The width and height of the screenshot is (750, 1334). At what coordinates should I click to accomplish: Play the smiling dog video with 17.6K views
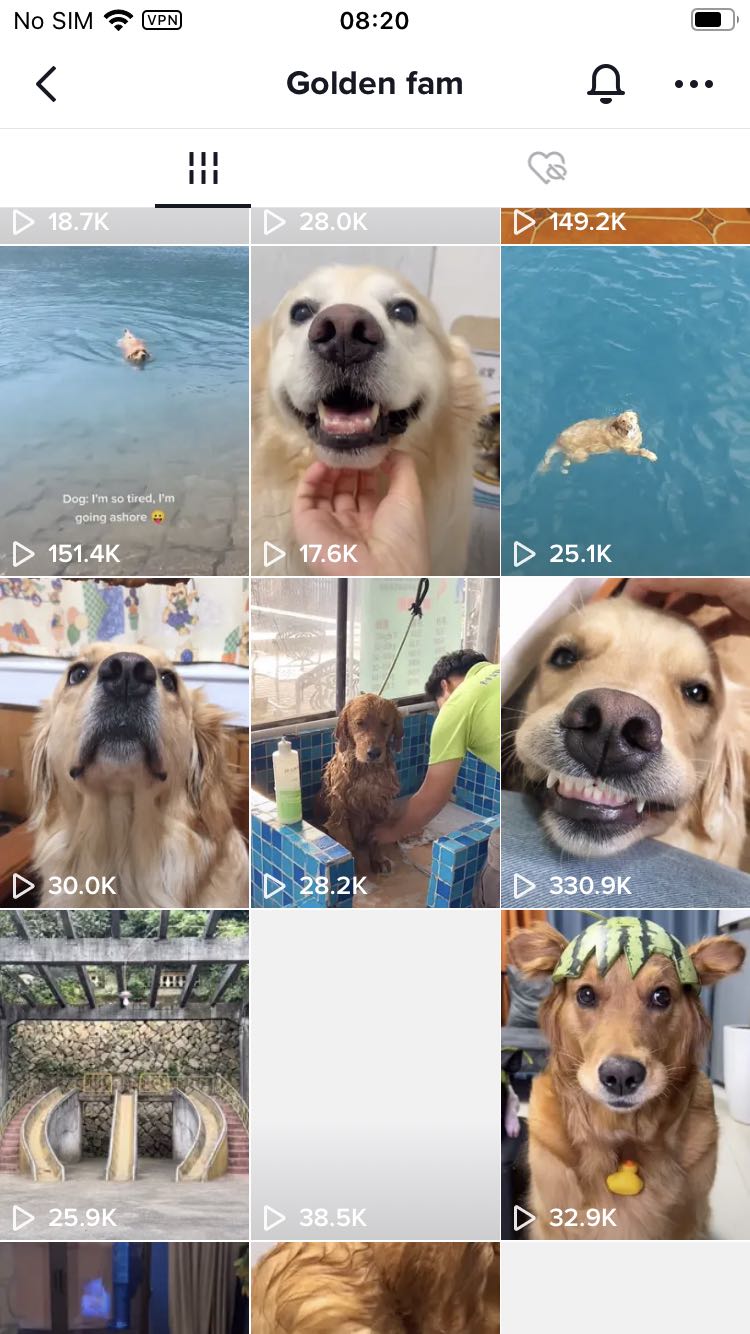coord(375,411)
